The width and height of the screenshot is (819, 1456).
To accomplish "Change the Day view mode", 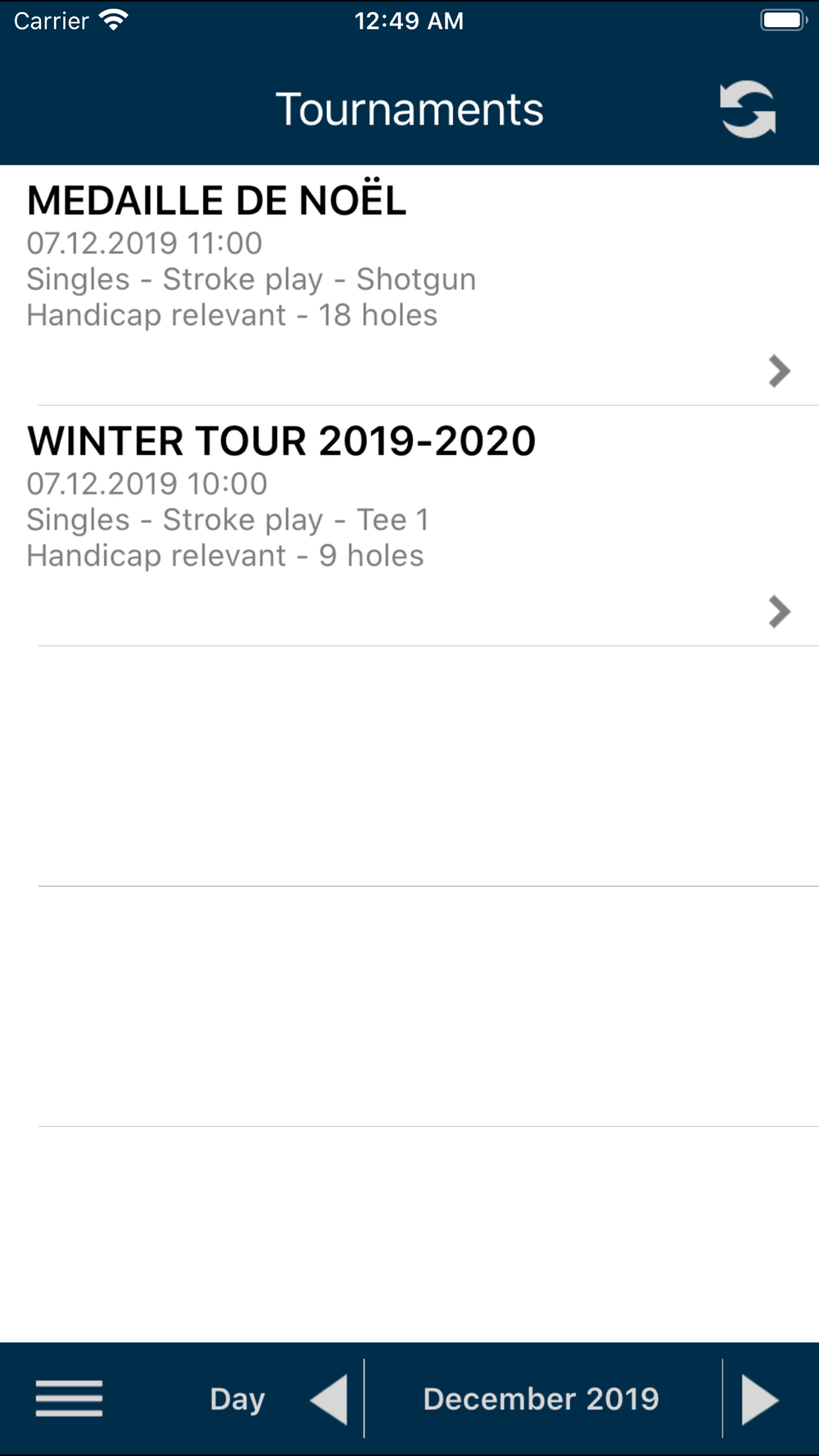I will (238, 1399).
